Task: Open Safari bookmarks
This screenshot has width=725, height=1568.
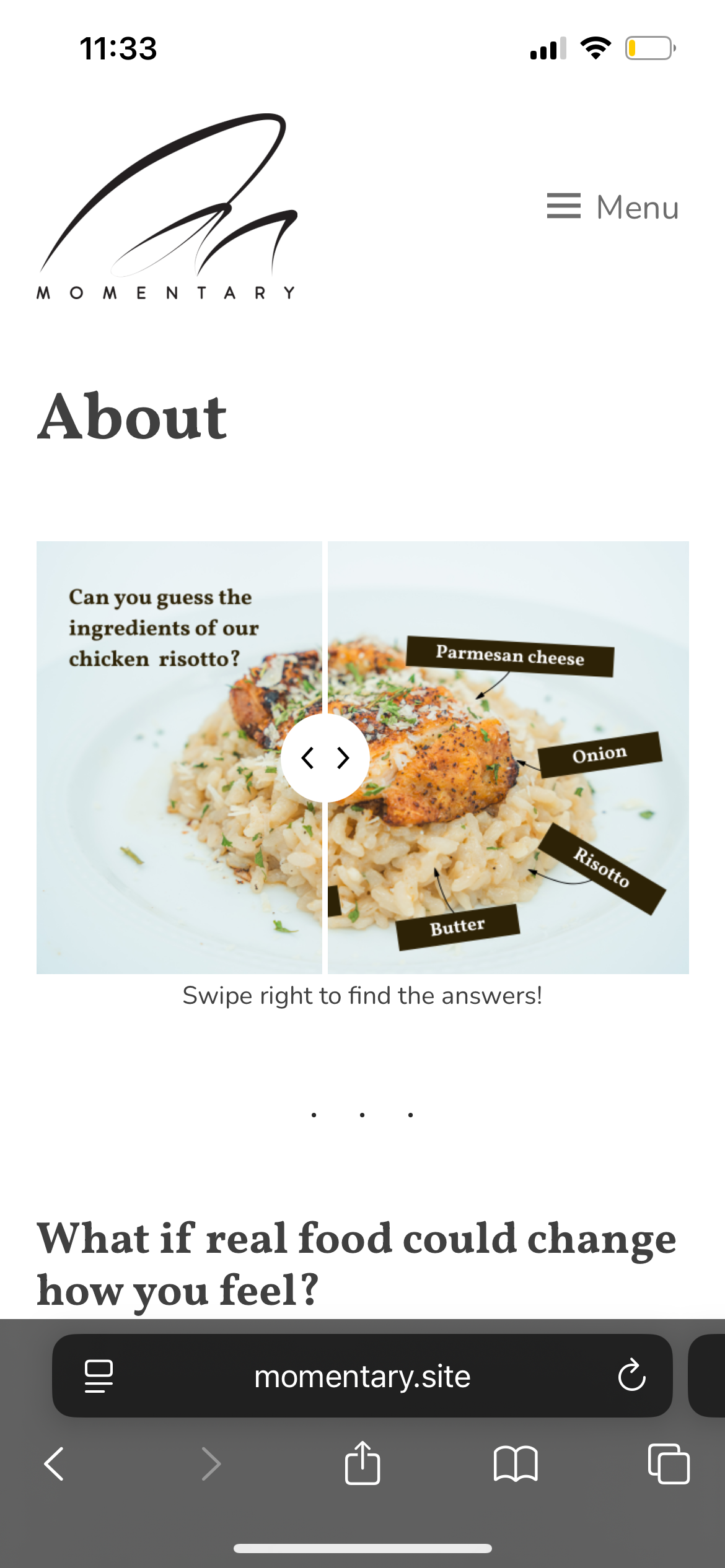Action: [x=515, y=1464]
